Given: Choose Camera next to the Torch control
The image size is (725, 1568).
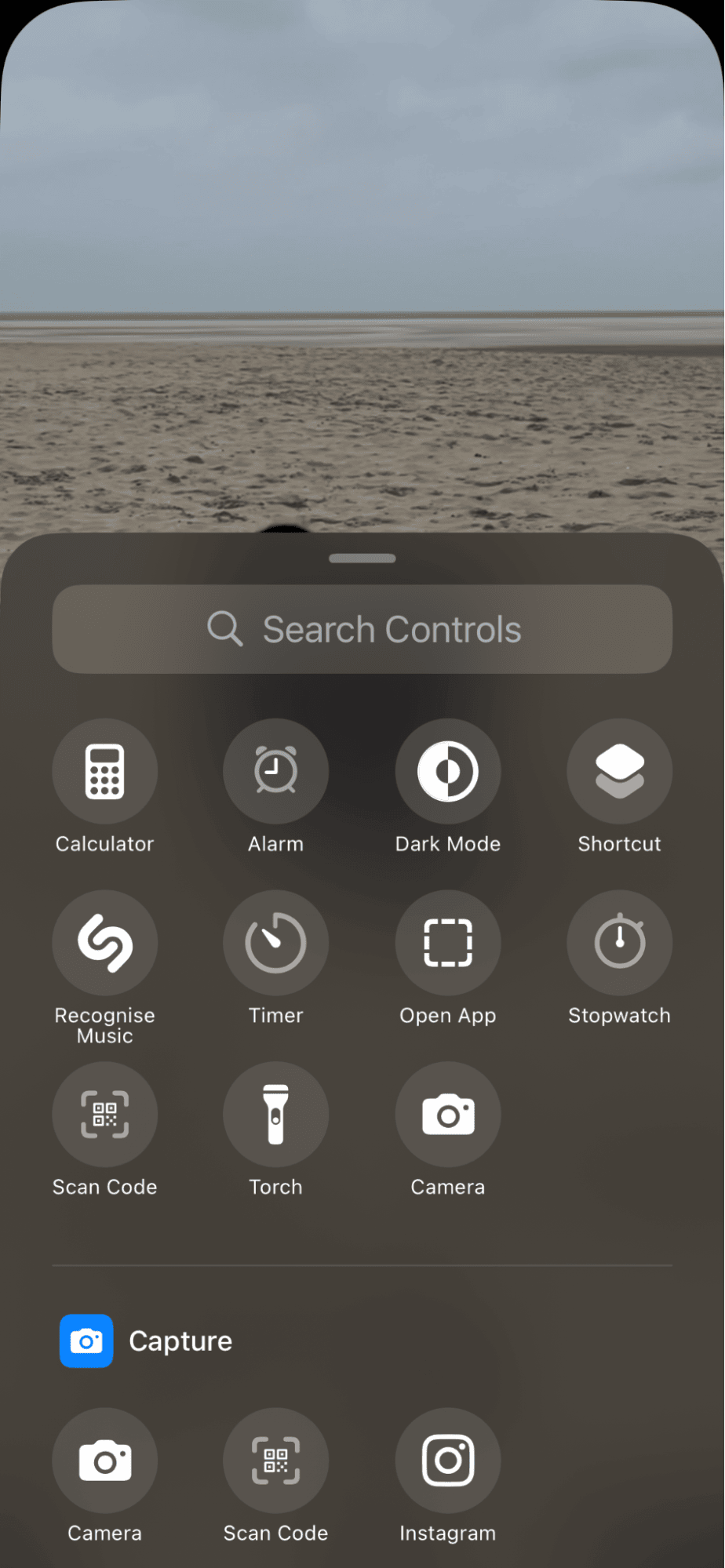Looking at the screenshot, I should (447, 1114).
